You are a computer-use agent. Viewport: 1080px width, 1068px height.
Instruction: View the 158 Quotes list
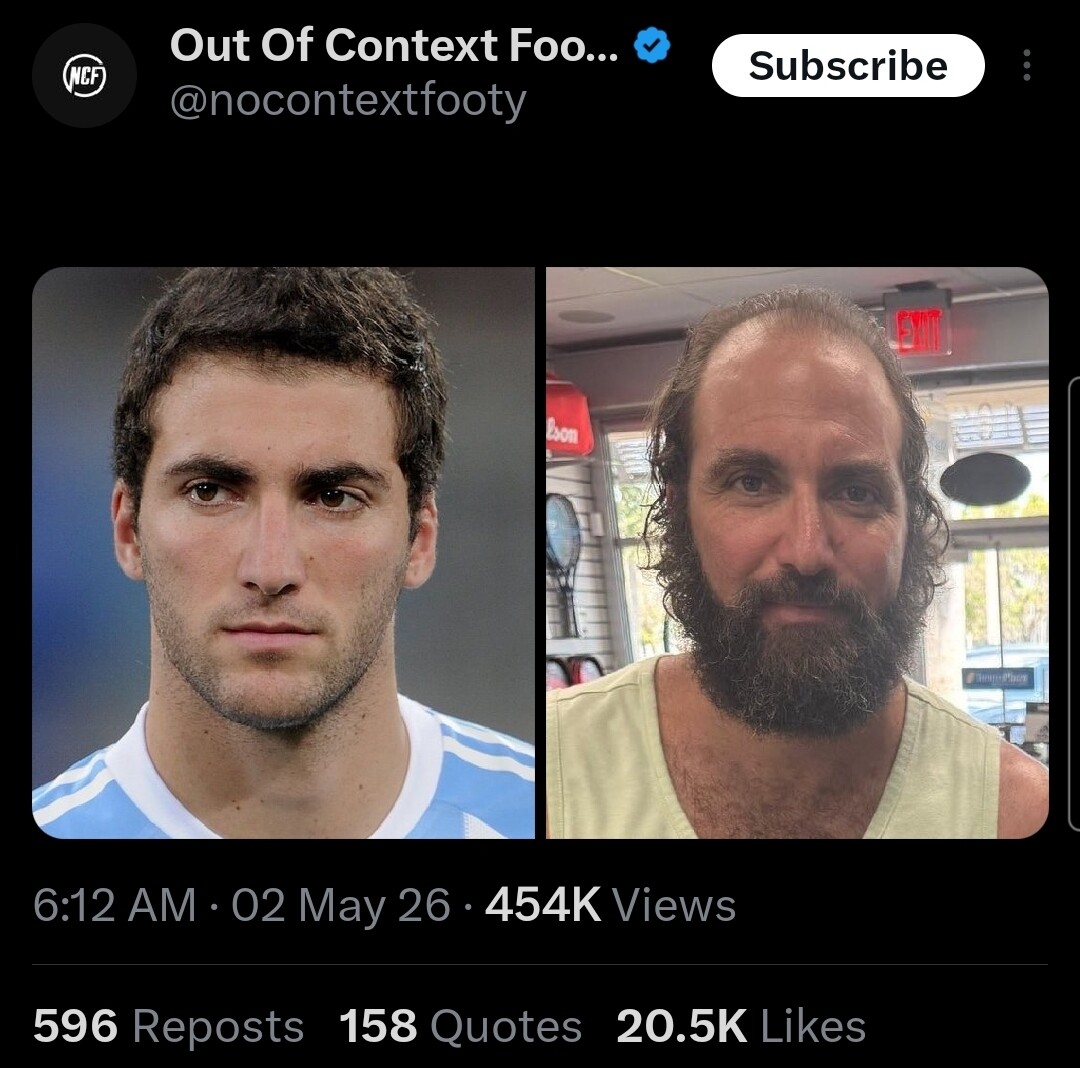click(461, 1026)
